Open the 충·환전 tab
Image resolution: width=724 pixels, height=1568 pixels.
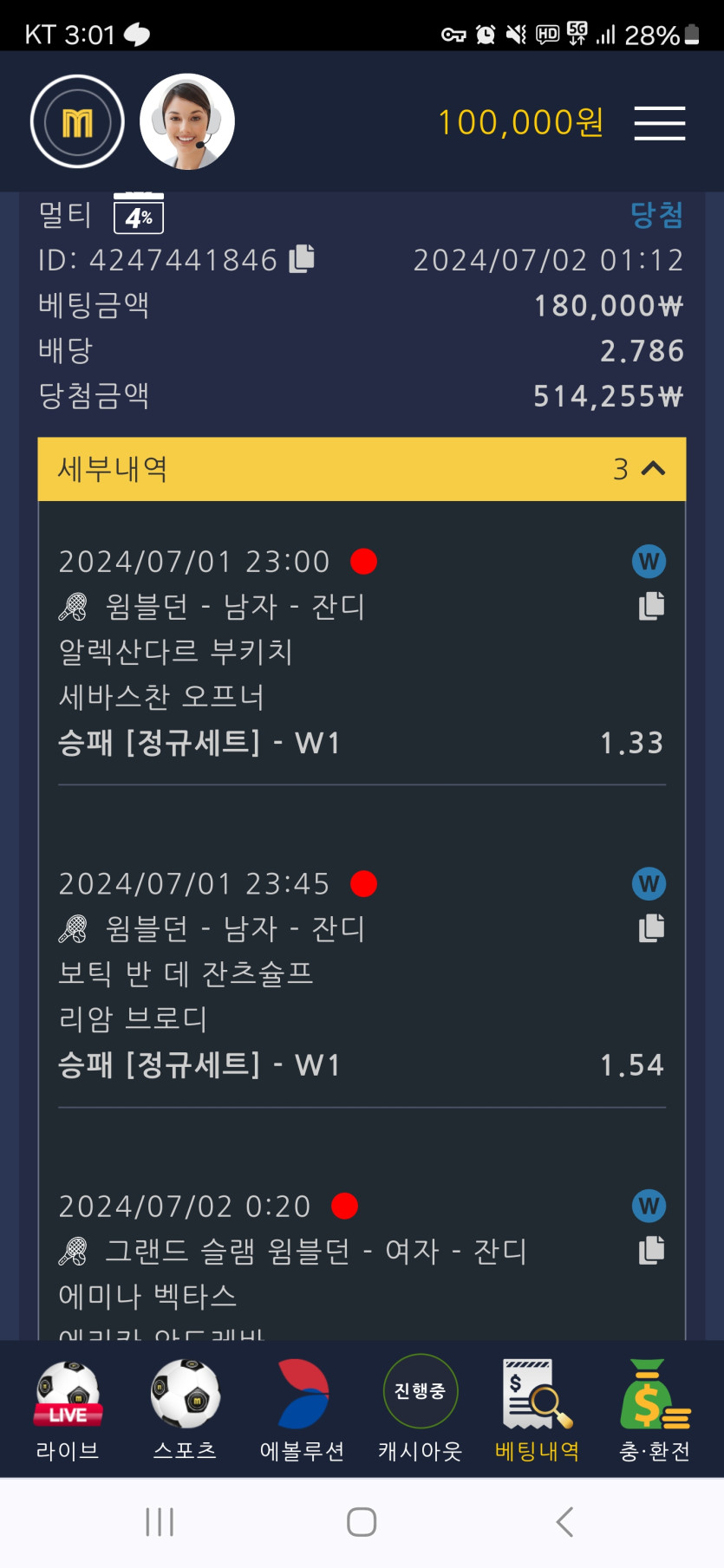pos(655,1410)
